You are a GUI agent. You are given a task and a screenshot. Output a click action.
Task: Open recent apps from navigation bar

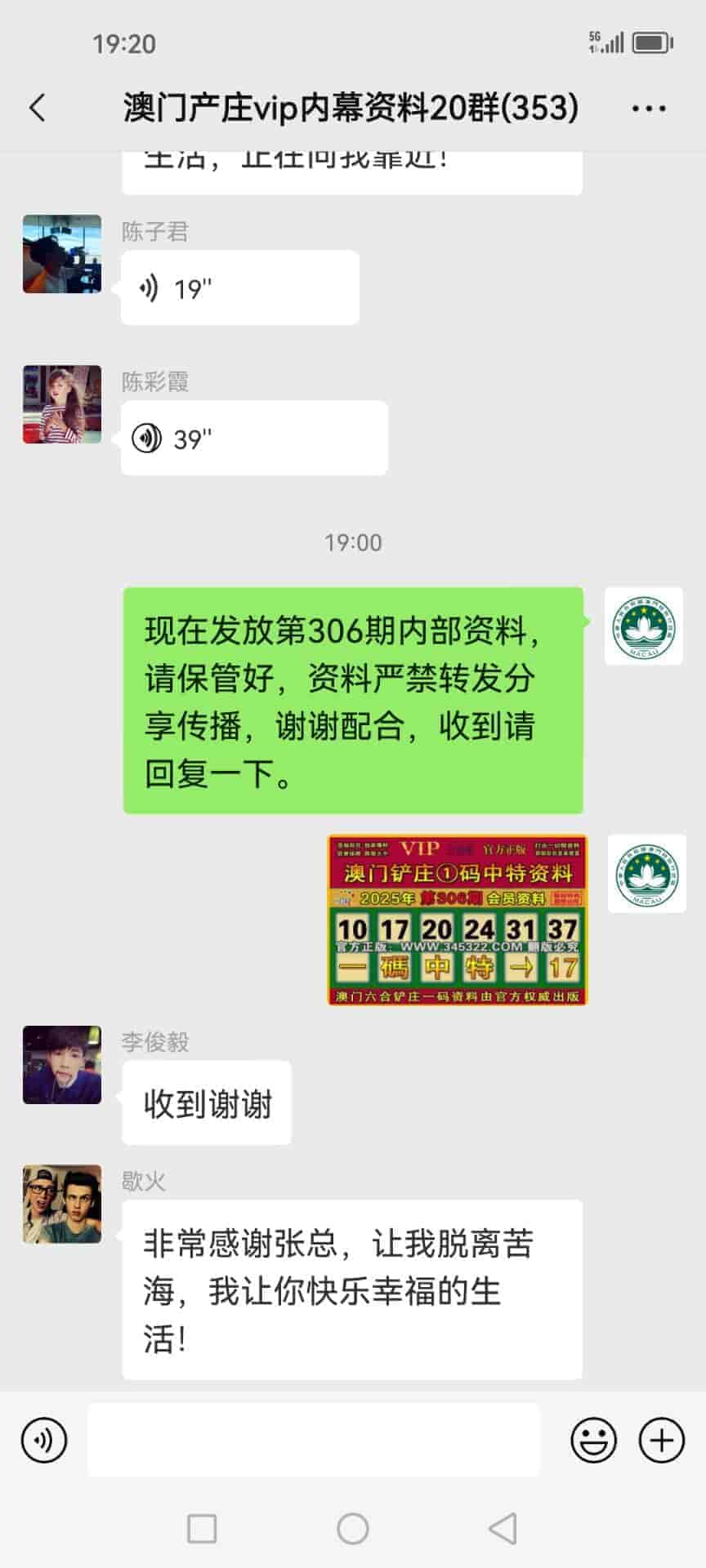(x=202, y=1528)
